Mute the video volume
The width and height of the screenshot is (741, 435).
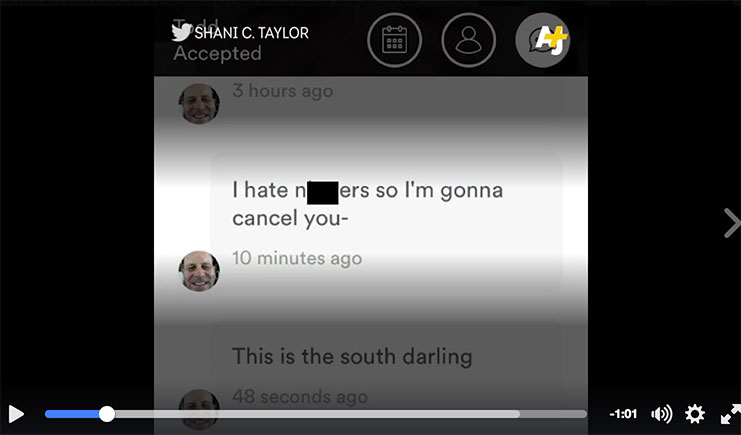(x=661, y=414)
